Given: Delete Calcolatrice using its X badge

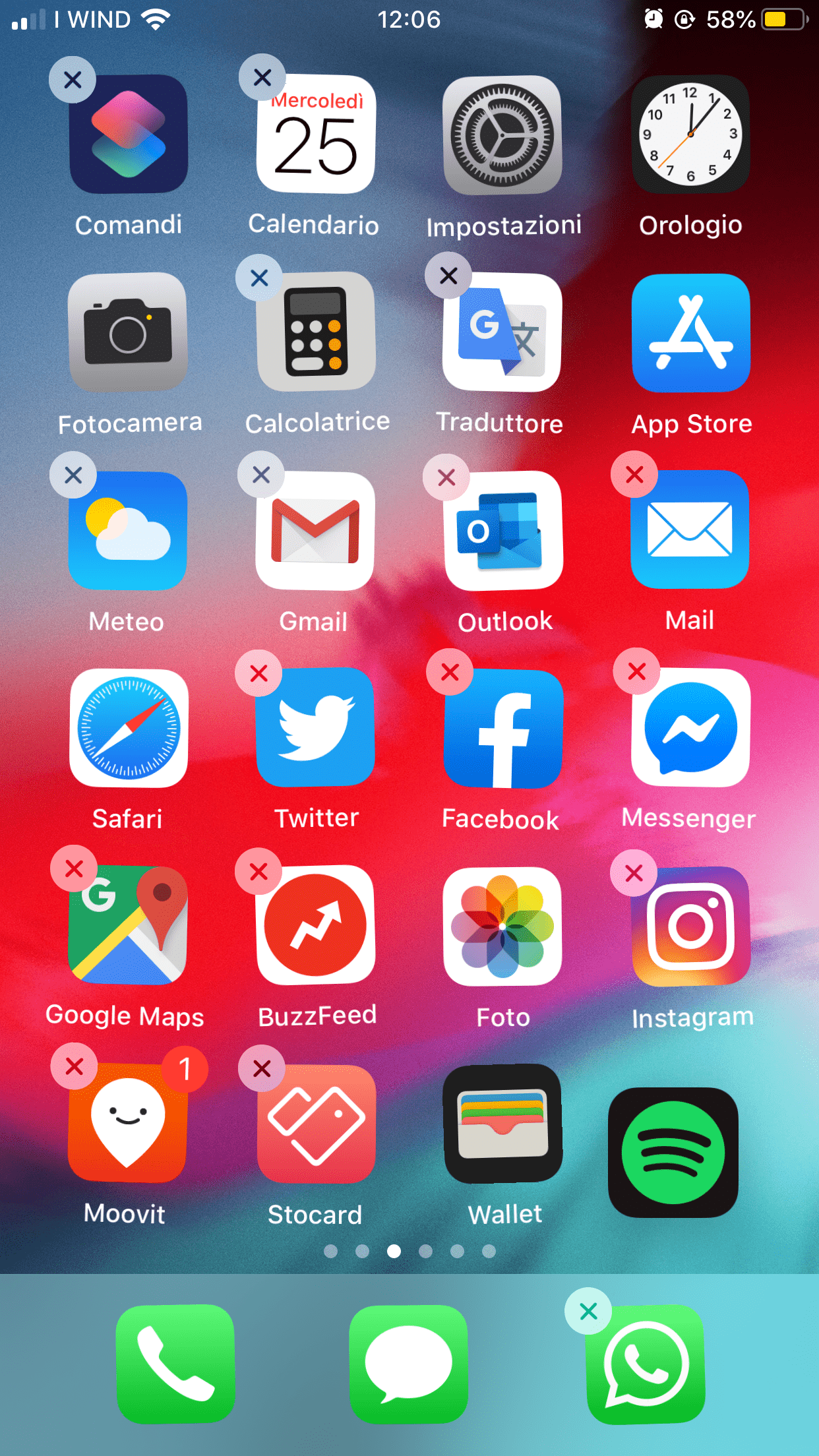Looking at the screenshot, I should pos(259,278).
